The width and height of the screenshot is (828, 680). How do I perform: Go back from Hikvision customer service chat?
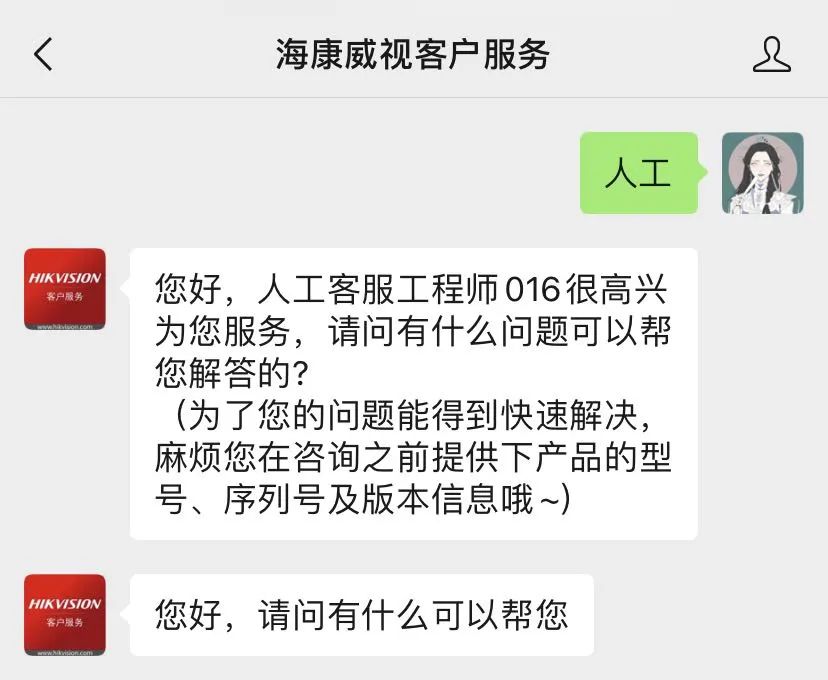43,54
